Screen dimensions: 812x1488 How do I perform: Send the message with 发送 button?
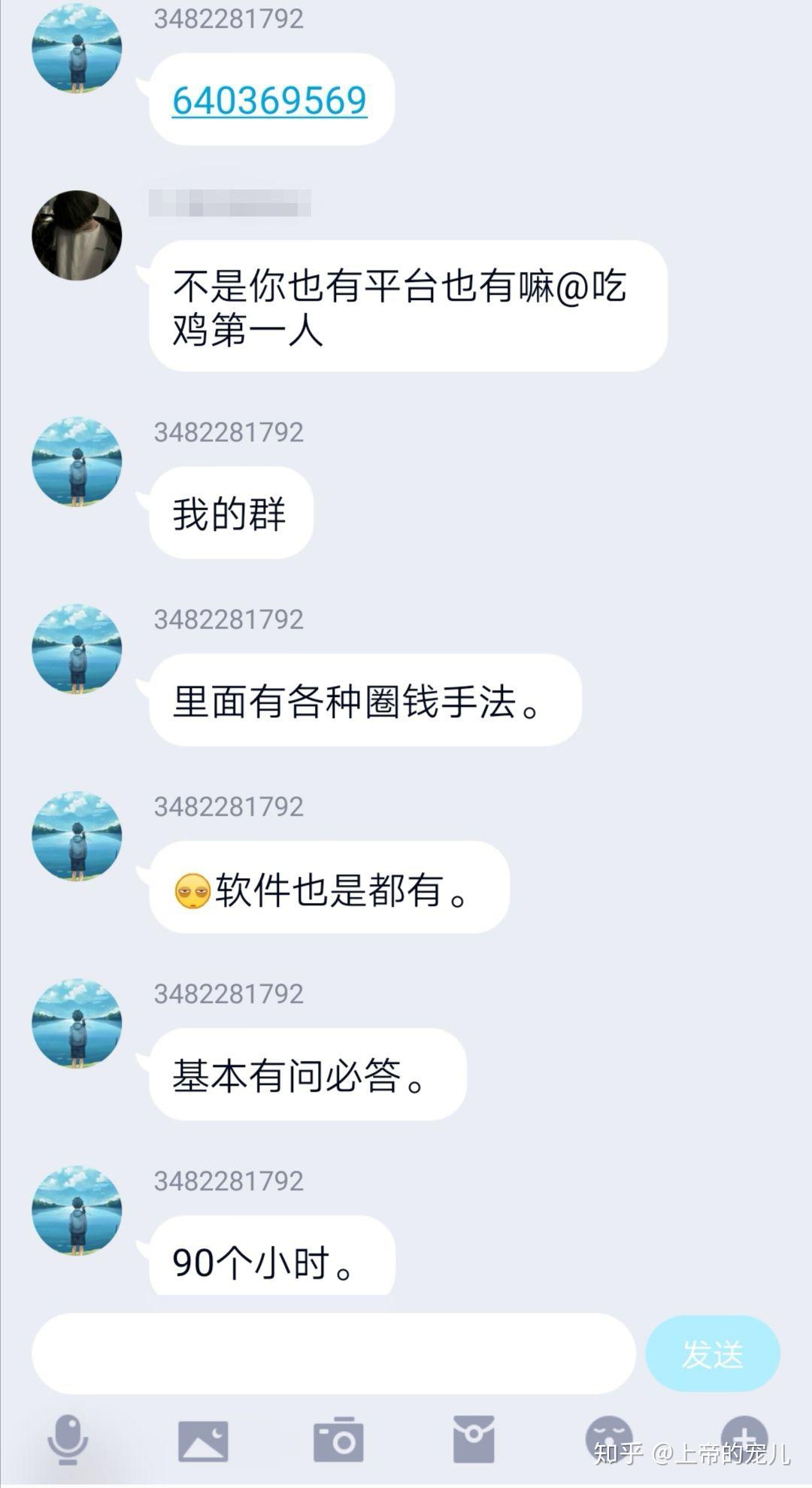712,1353
